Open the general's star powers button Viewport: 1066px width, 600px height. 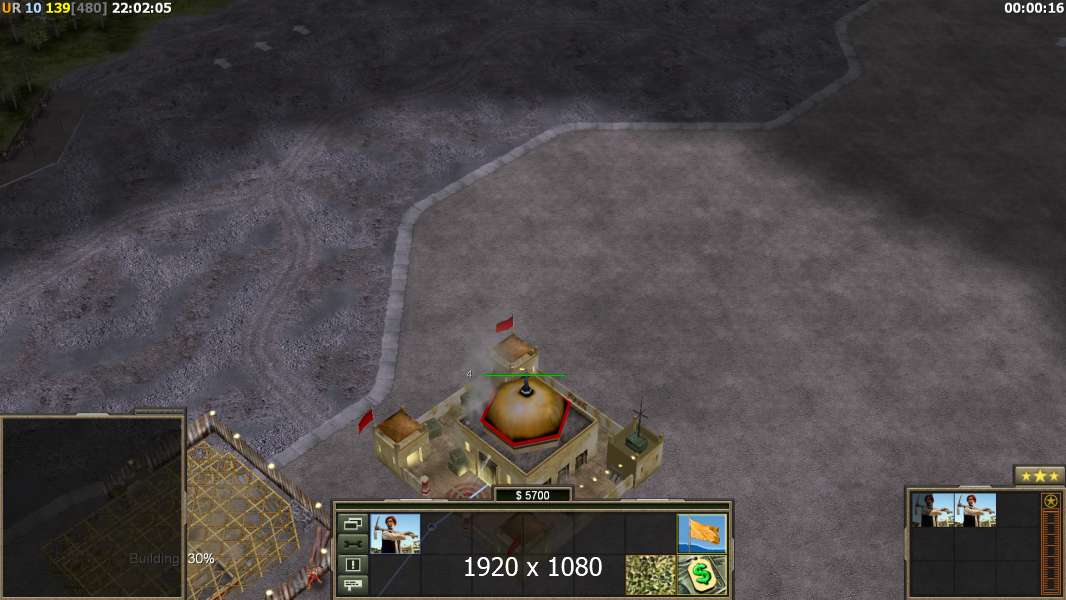1039,475
